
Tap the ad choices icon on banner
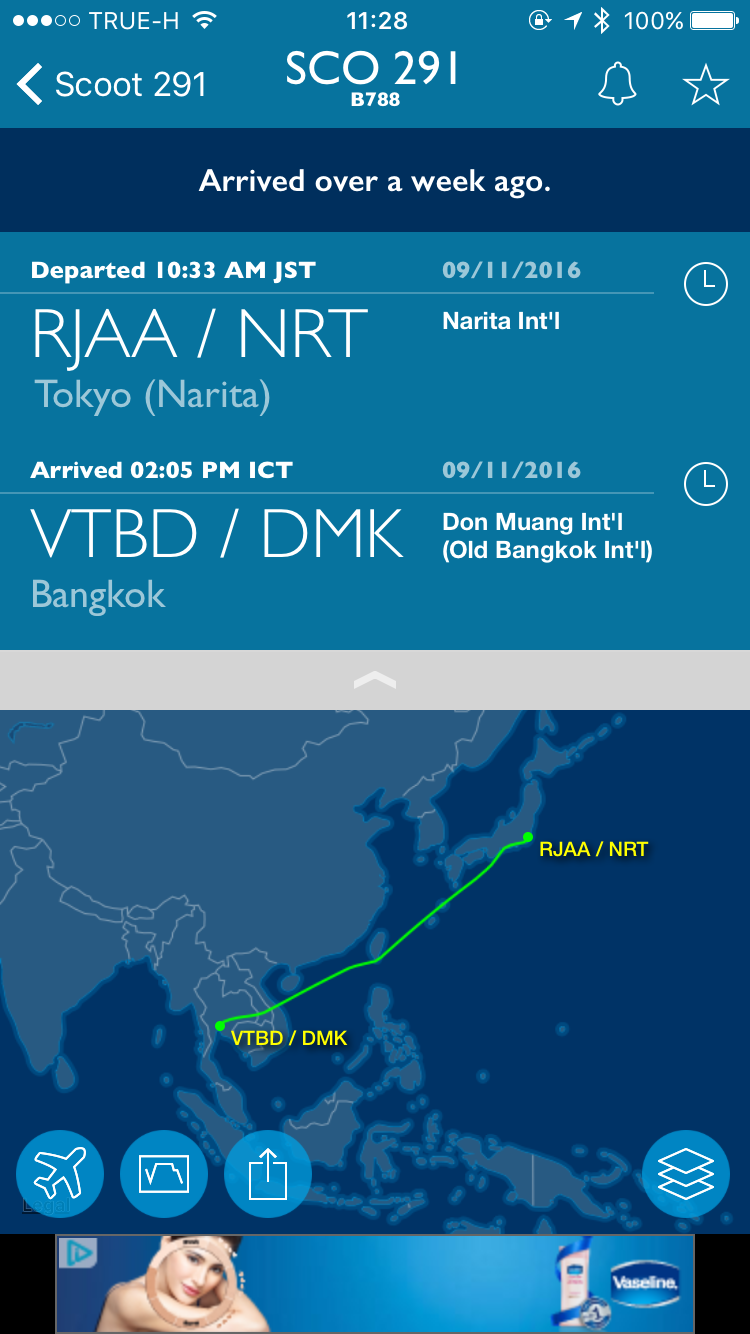tap(78, 1254)
